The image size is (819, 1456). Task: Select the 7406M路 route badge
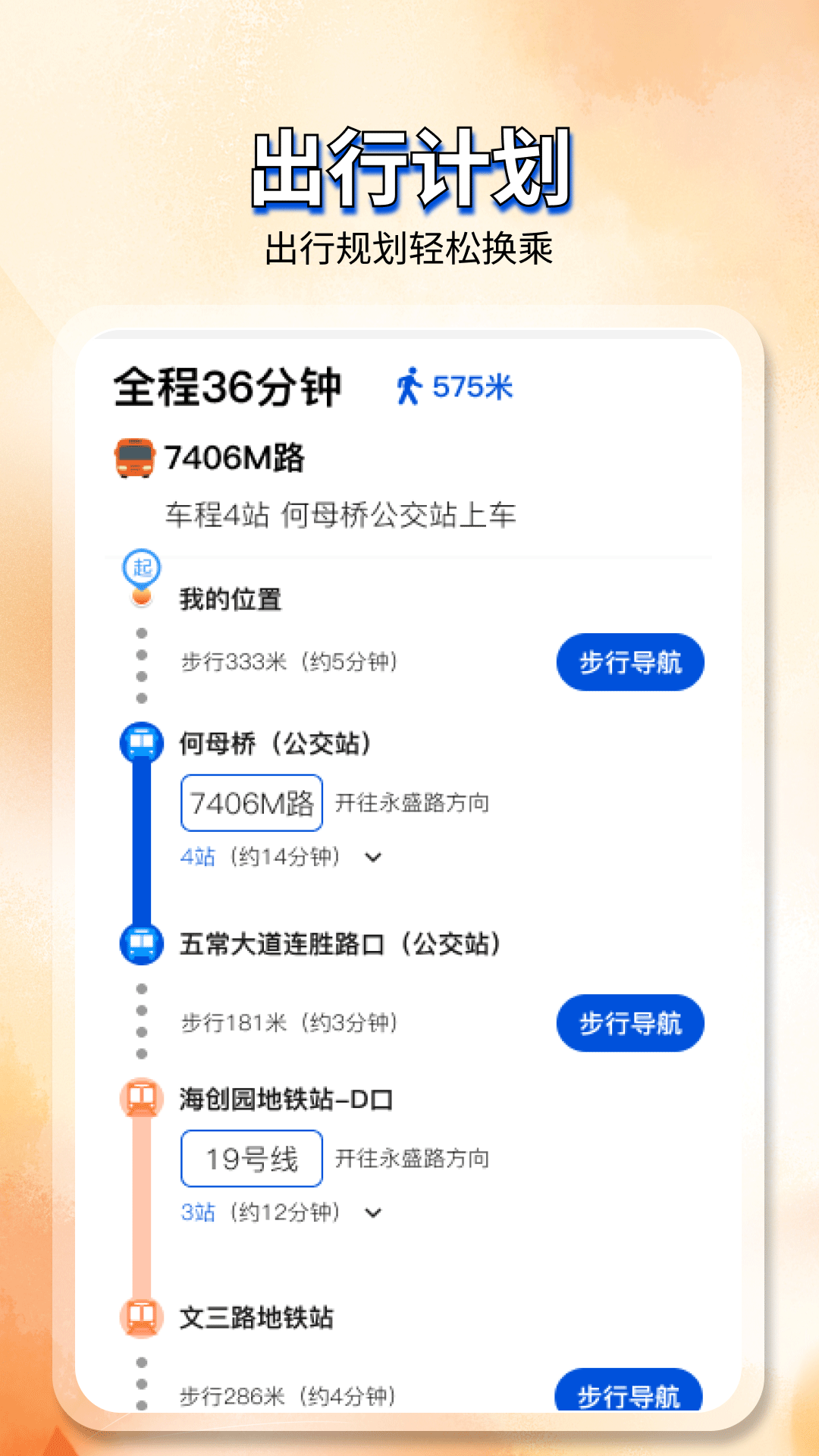pos(252,804)
